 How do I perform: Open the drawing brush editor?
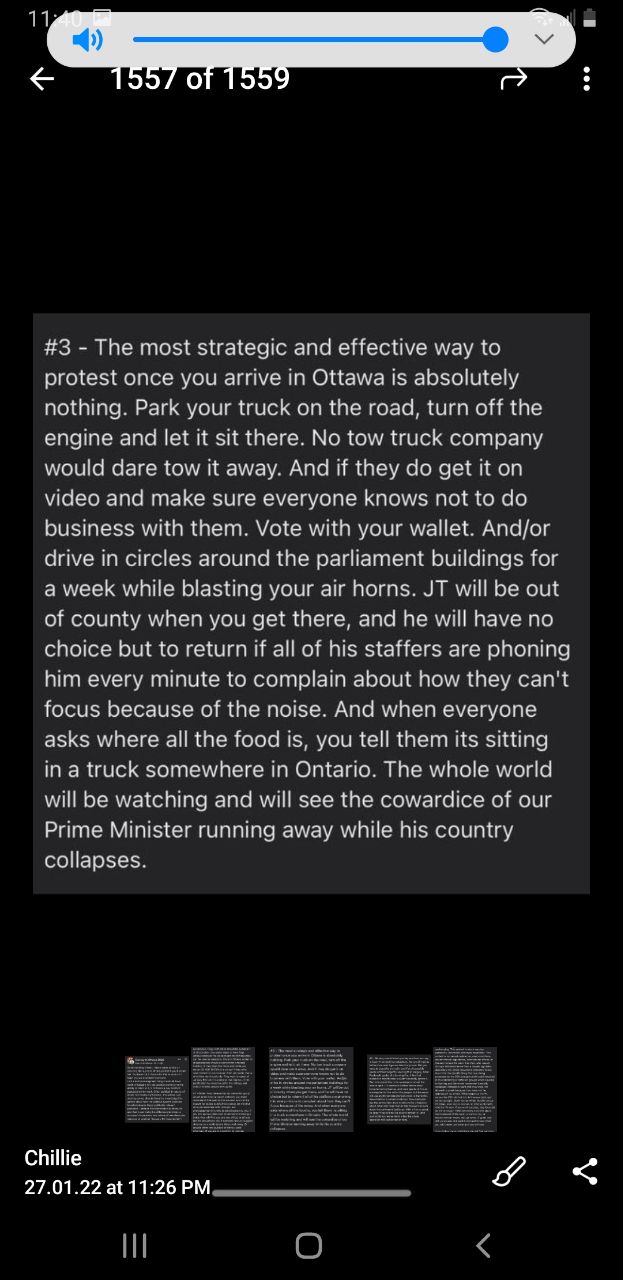(x=509, y=1171)
